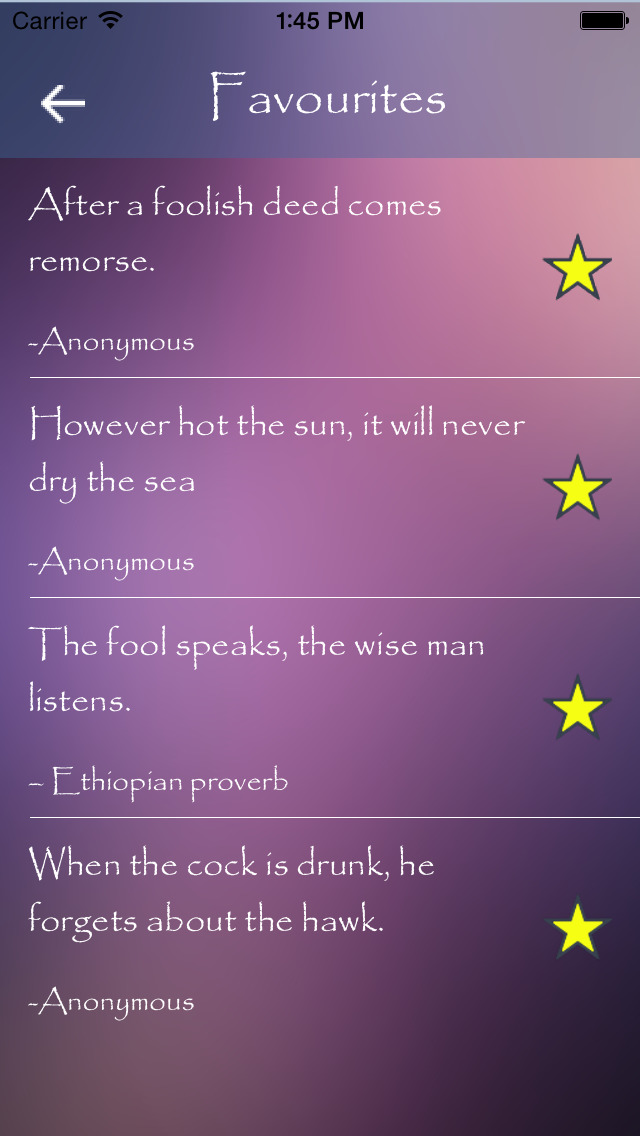Viewport: 640px width, 1136px height.
Task: Unfavourite the "After a foolish deed" quote star
Action: pyautogui.click(x=577, y=268)
